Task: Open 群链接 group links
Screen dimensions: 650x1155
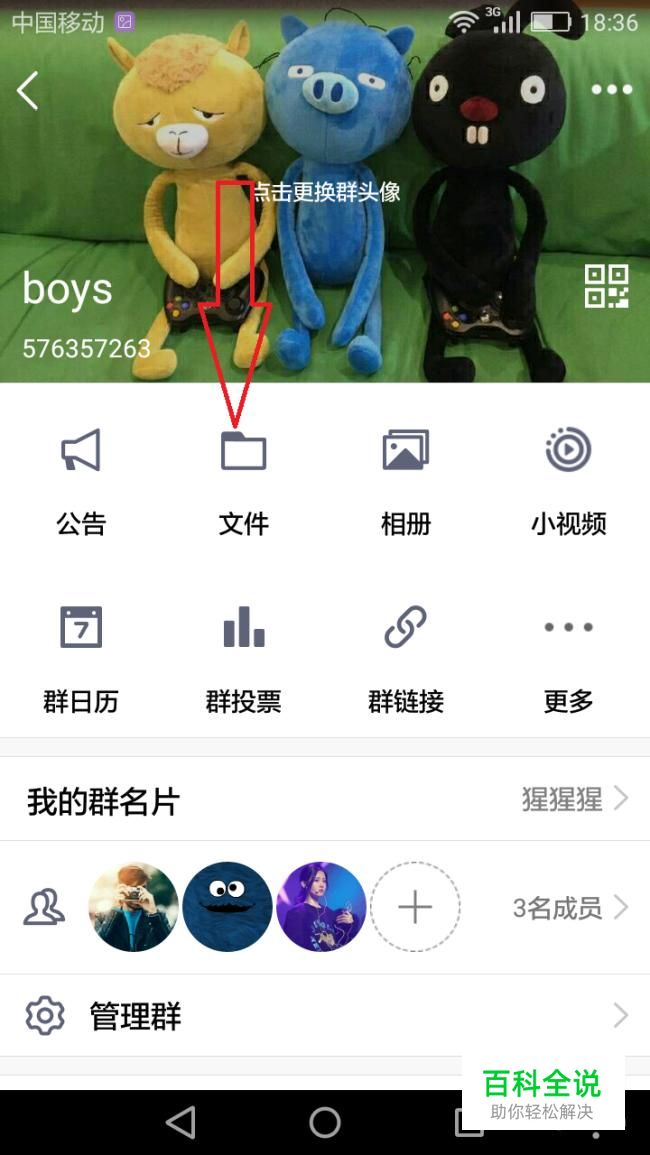Action: pos(406,657)
